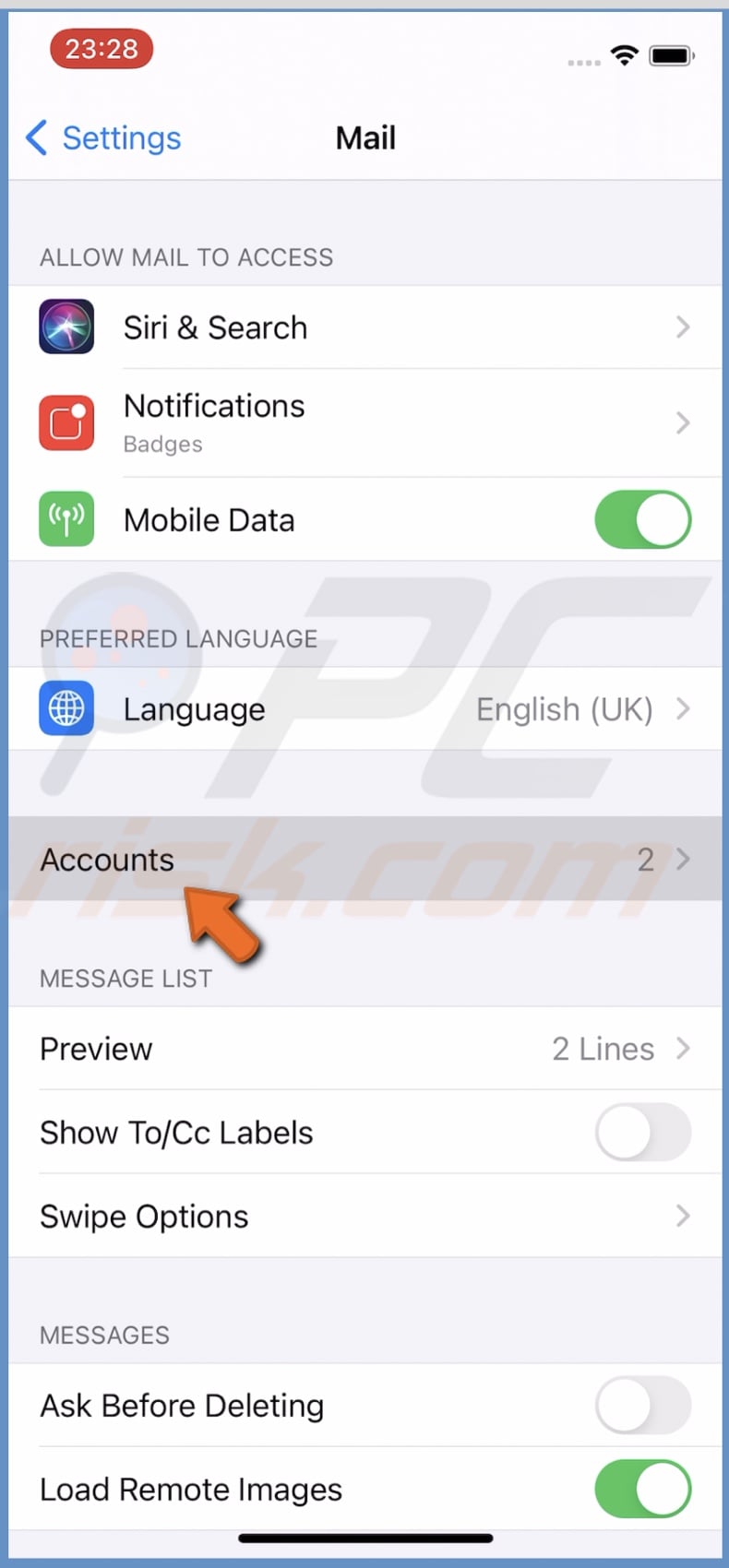Disable Load Remote Images
The height and width of the screenshot is (1568, 729).
pos(642,1489)
